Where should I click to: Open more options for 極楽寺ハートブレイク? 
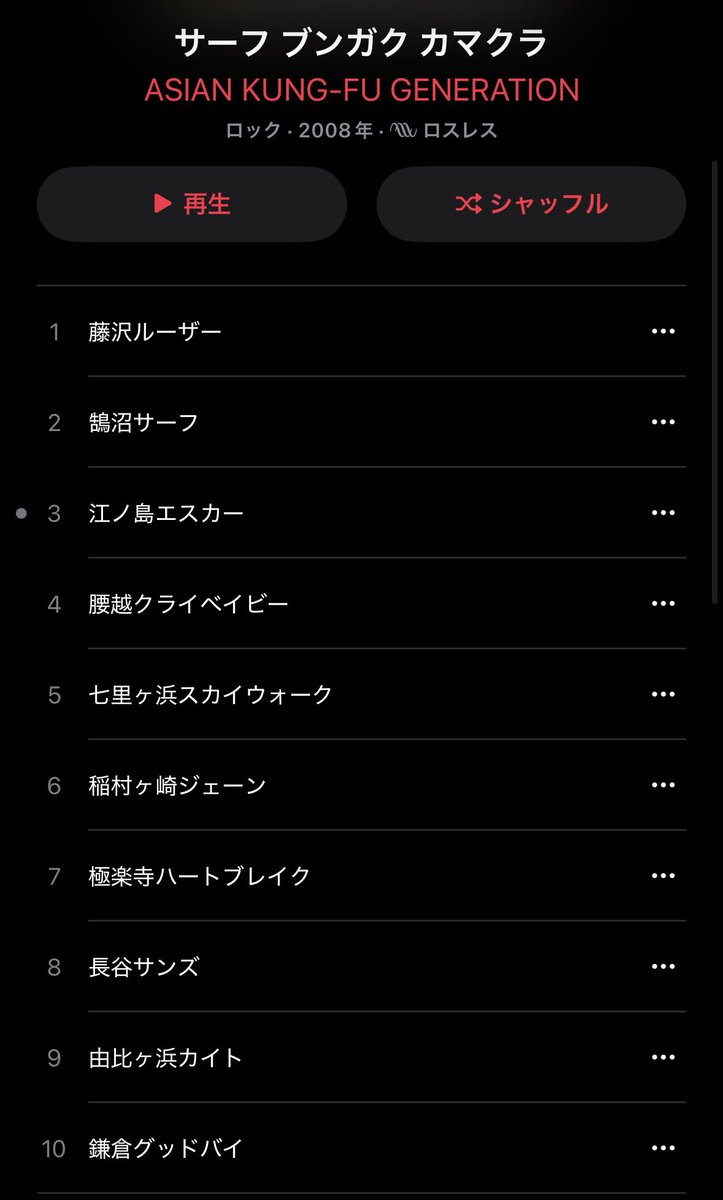[663, 876]
